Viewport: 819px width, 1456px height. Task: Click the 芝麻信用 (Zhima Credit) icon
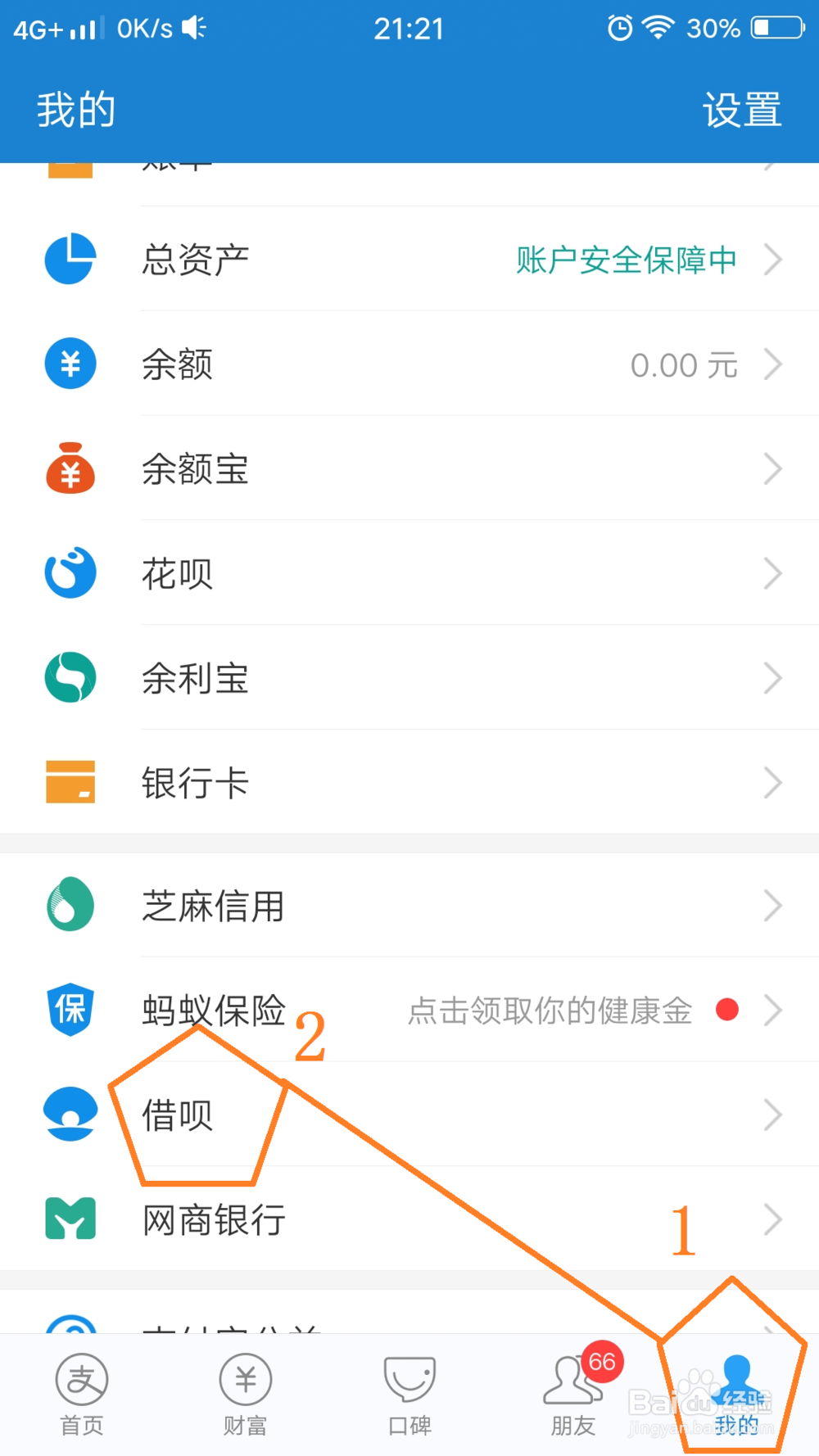(x=70, y=905)
